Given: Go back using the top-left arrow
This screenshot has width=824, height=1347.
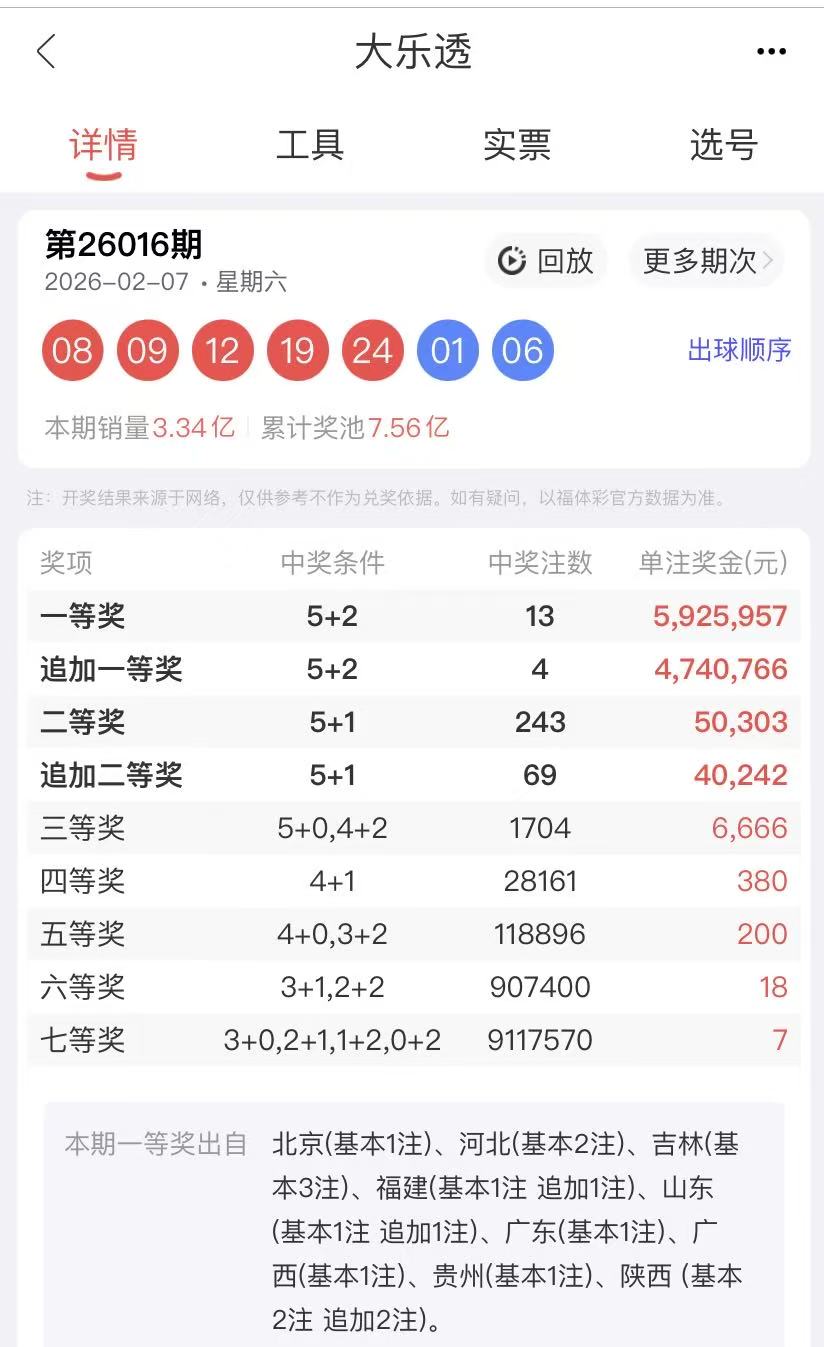Looking at the screenshot, I should click(46, 52).
